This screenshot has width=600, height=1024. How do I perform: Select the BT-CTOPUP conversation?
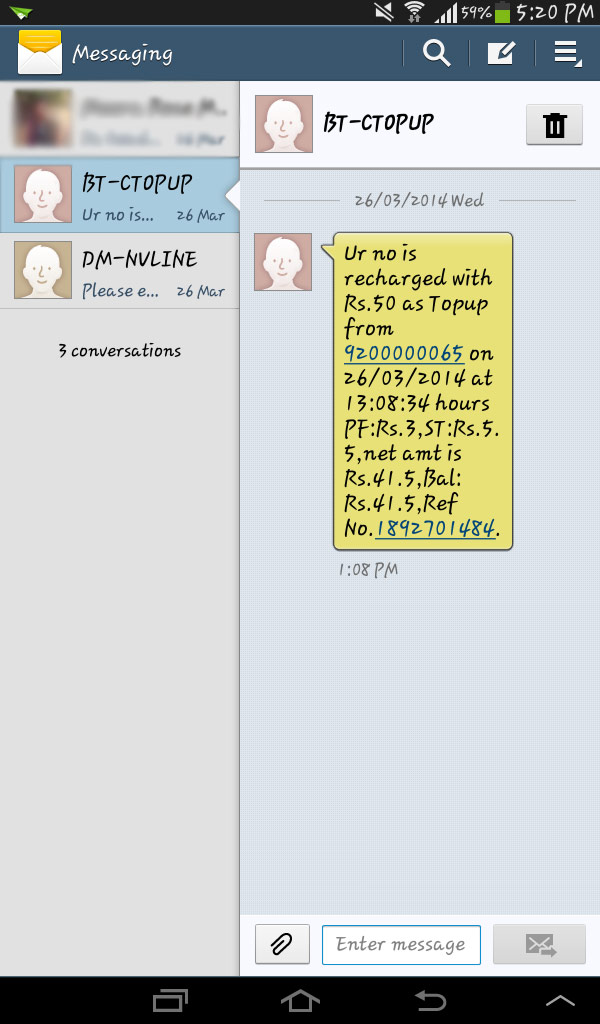(120, 194)
